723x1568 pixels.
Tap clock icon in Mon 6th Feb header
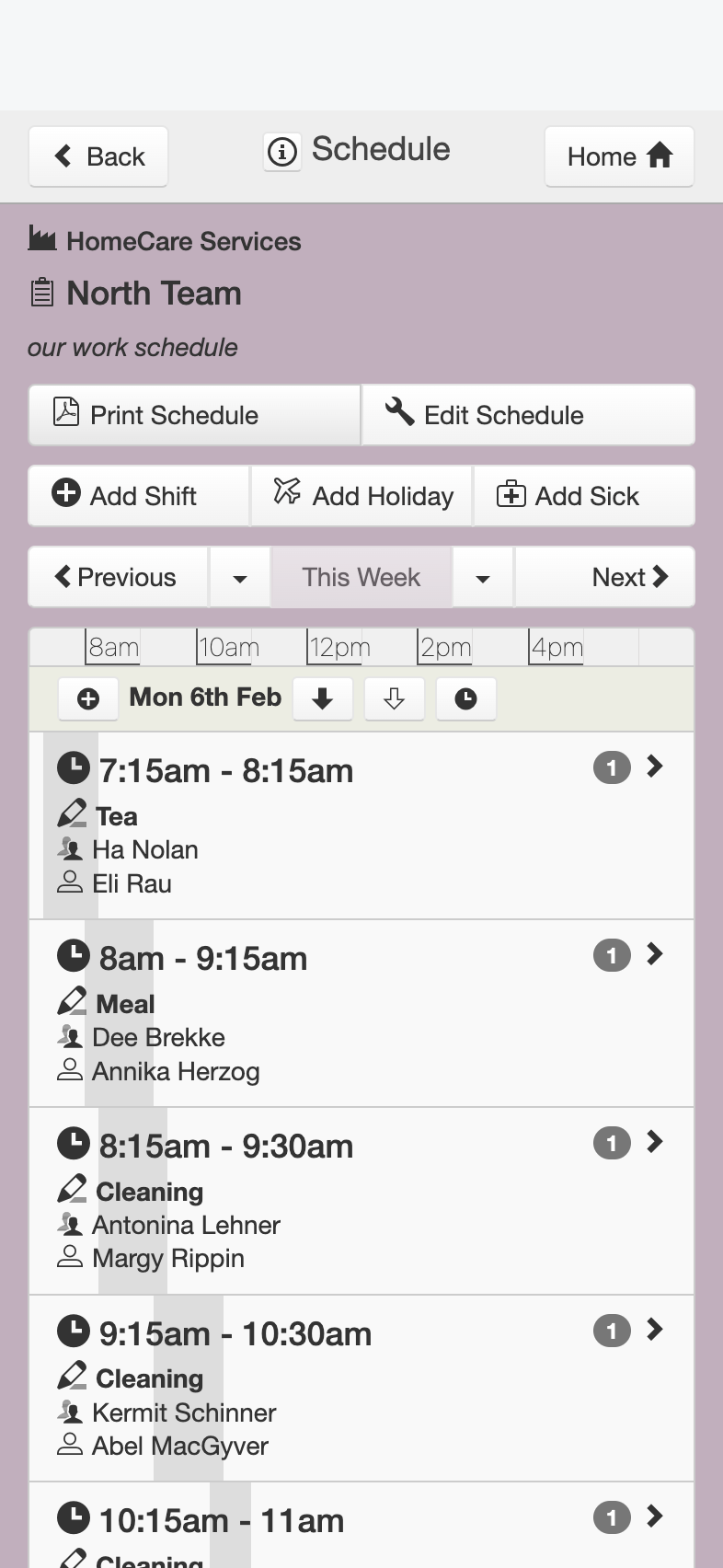(466, 699)
